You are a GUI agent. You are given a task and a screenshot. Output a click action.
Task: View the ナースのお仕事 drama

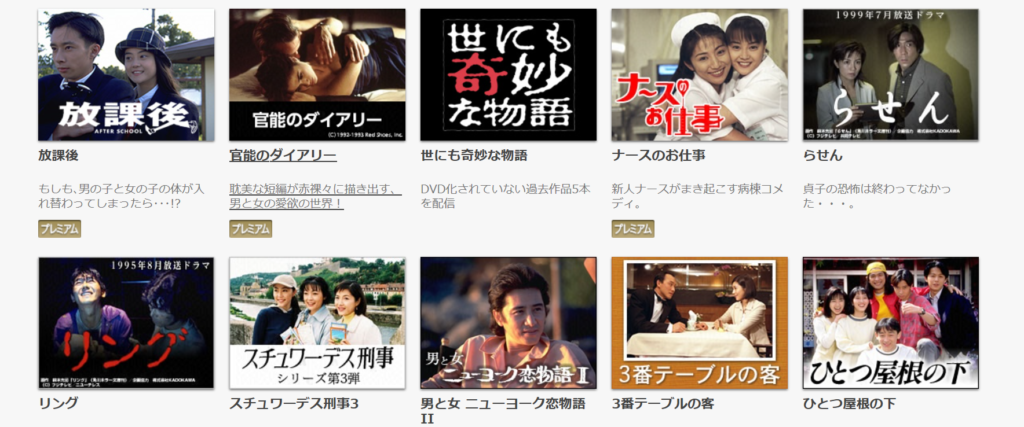click(x=699, y=75)
